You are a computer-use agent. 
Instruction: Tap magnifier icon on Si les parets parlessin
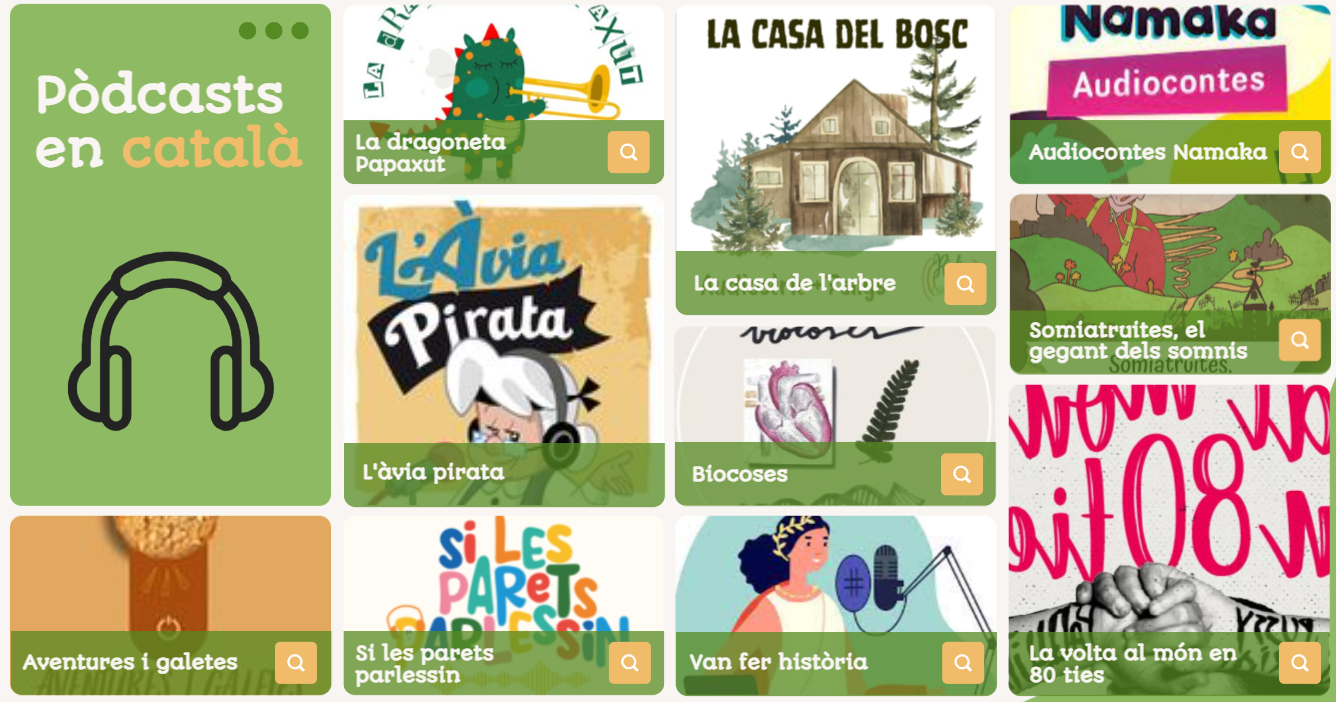click(630, 662)
